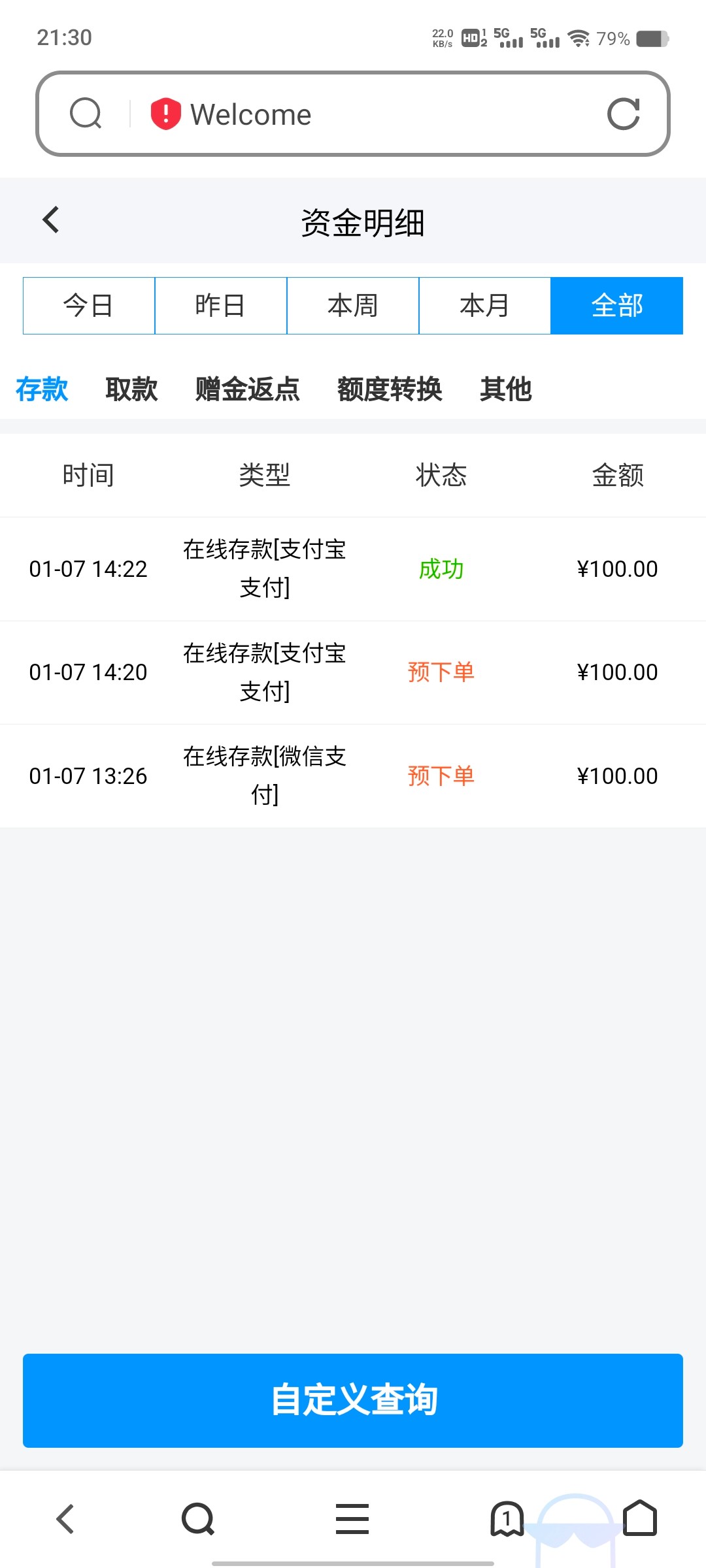
Task: Select the 今日 date filter
Action: coord(89,306)
